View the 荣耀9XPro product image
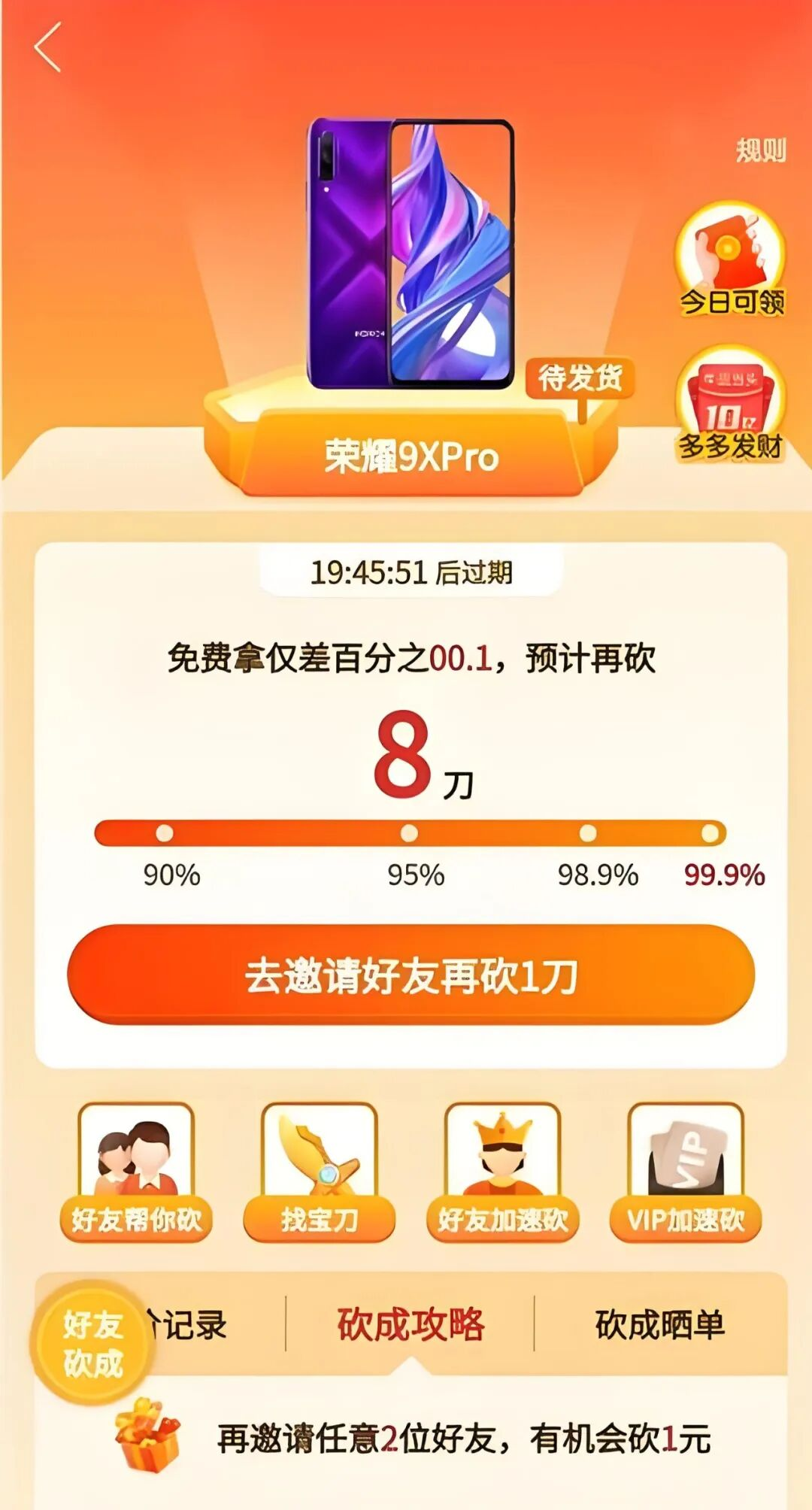This screenshot has width=812, height=1510. (x=411, y=254)
